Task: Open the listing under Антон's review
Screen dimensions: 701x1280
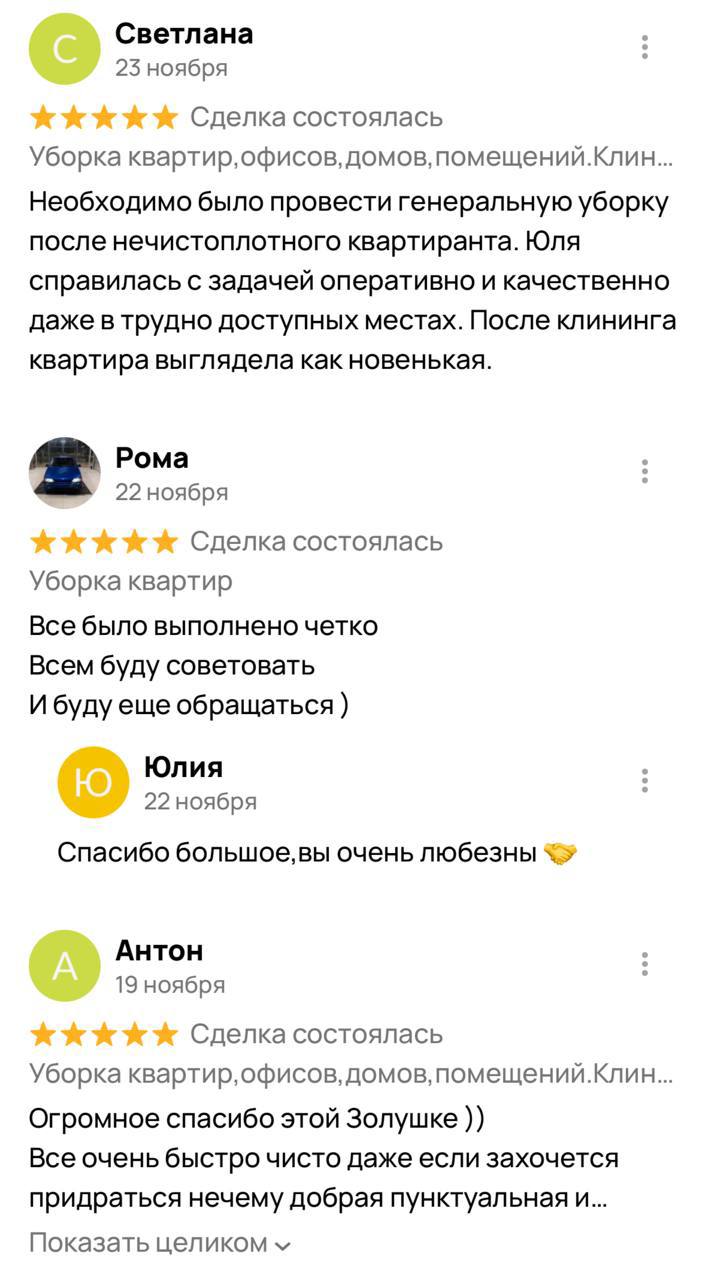Action: tap(350, 1074)
